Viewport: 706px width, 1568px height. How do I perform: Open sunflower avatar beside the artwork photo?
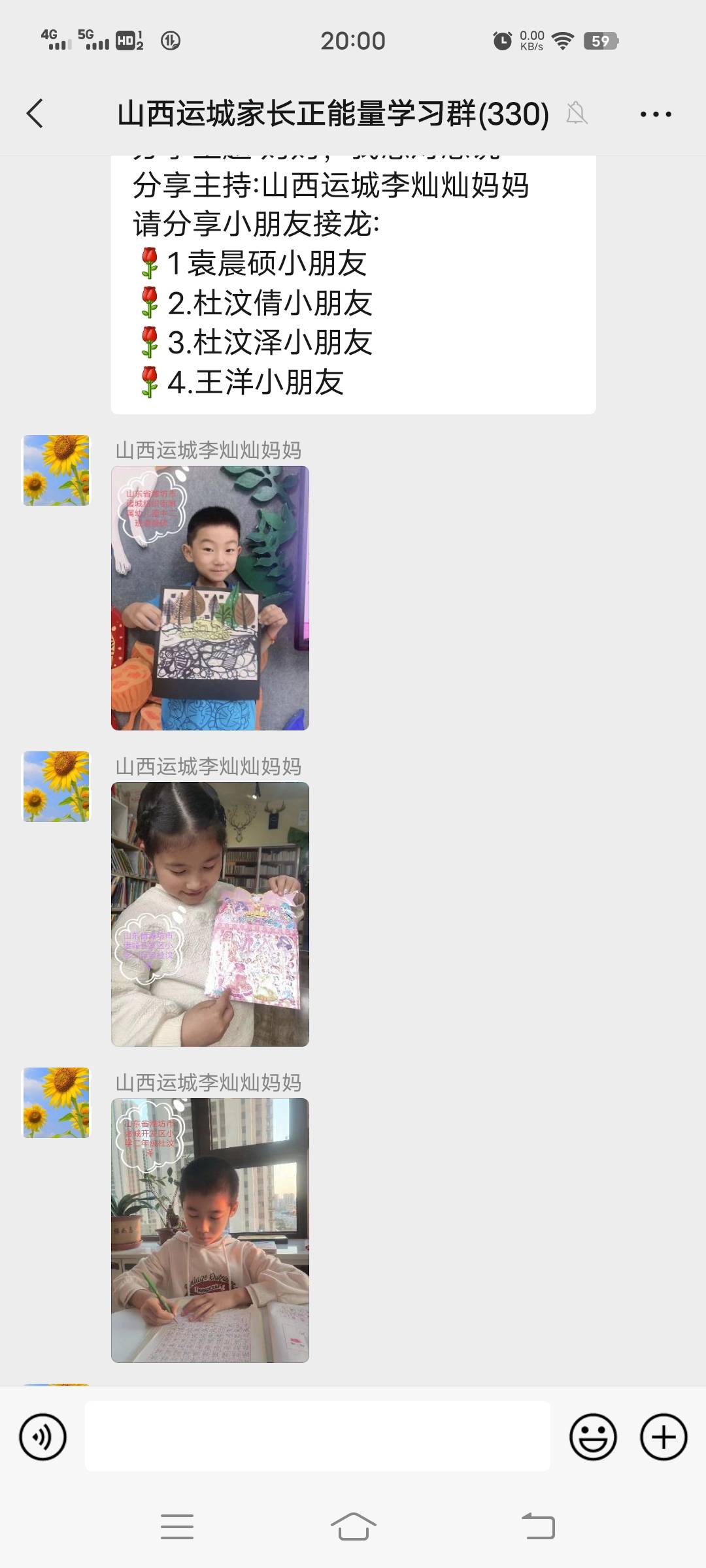tap(56, 470)
